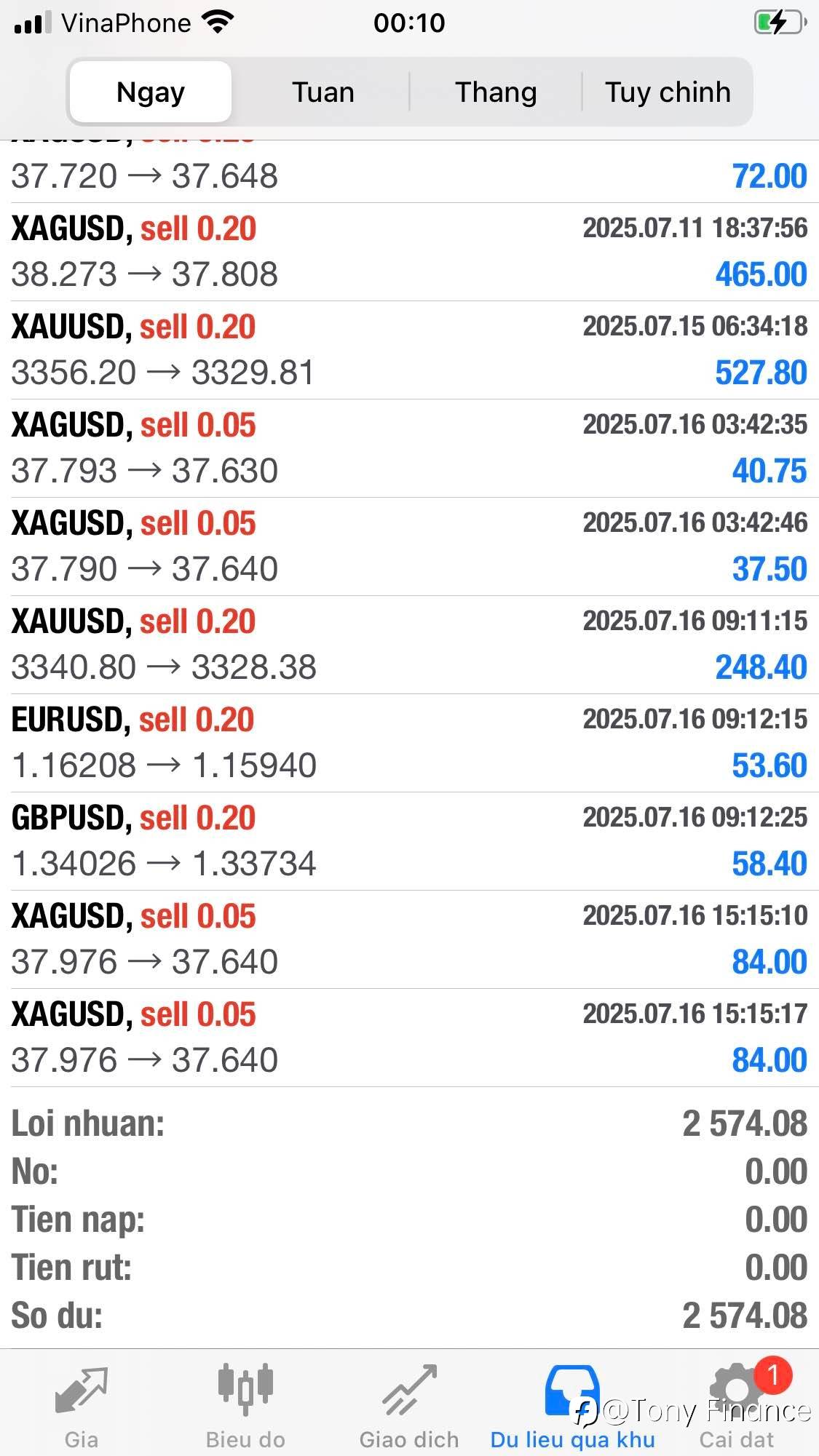
Task: Open the XAGUSD trade with profit 465.00
Action: coord(409,252)
